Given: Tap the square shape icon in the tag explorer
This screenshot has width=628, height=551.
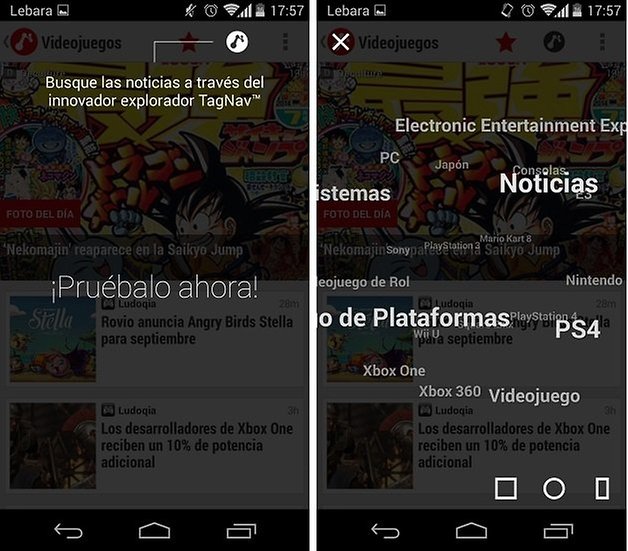Looking at the screenshot, I should 506,488.
